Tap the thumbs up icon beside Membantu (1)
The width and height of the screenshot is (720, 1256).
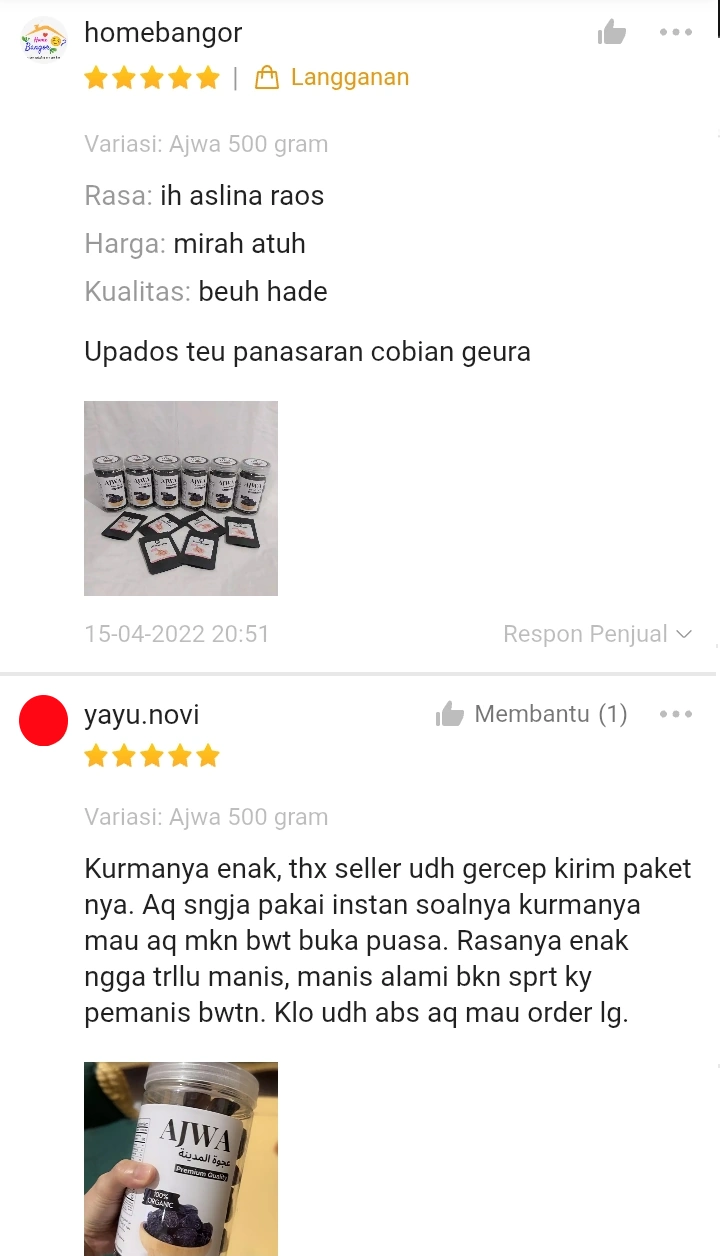point(450,713)
